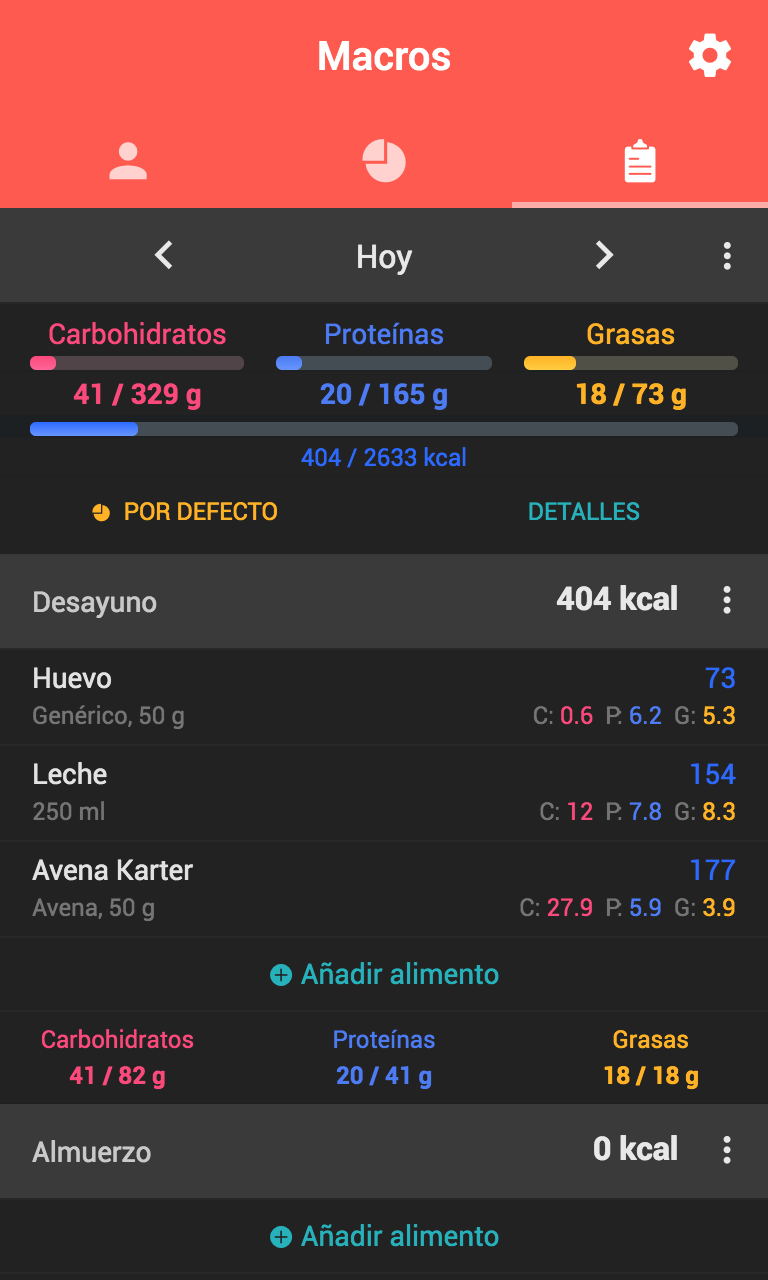Add a food item to Desayuno
This screenshot has width=768, height=1280.
point(384,974)
